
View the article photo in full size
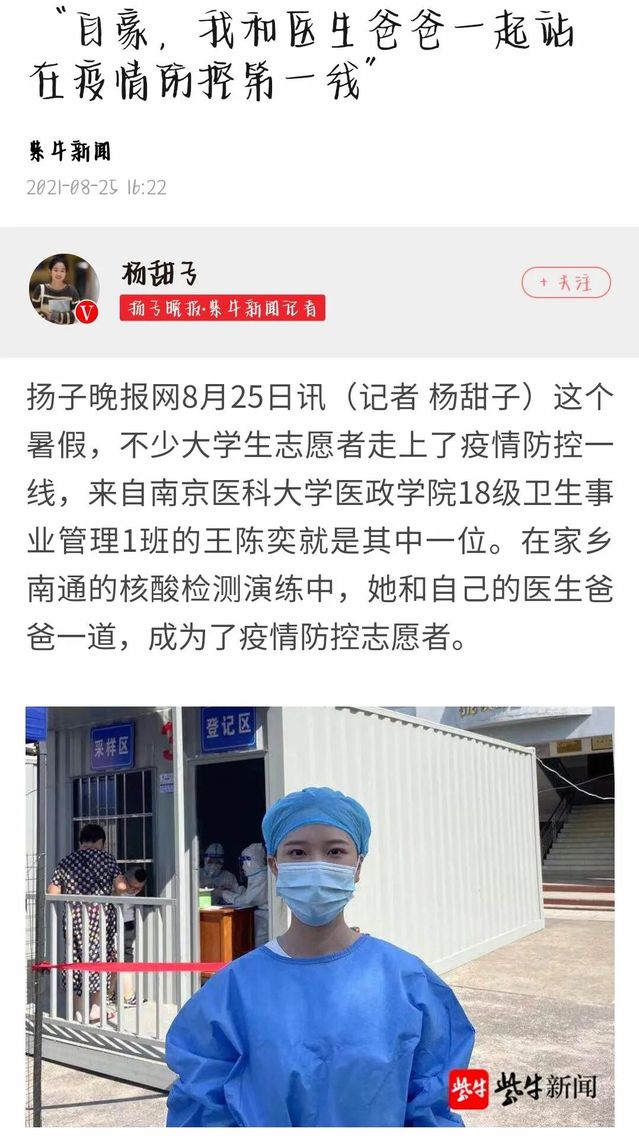[320, 915]
